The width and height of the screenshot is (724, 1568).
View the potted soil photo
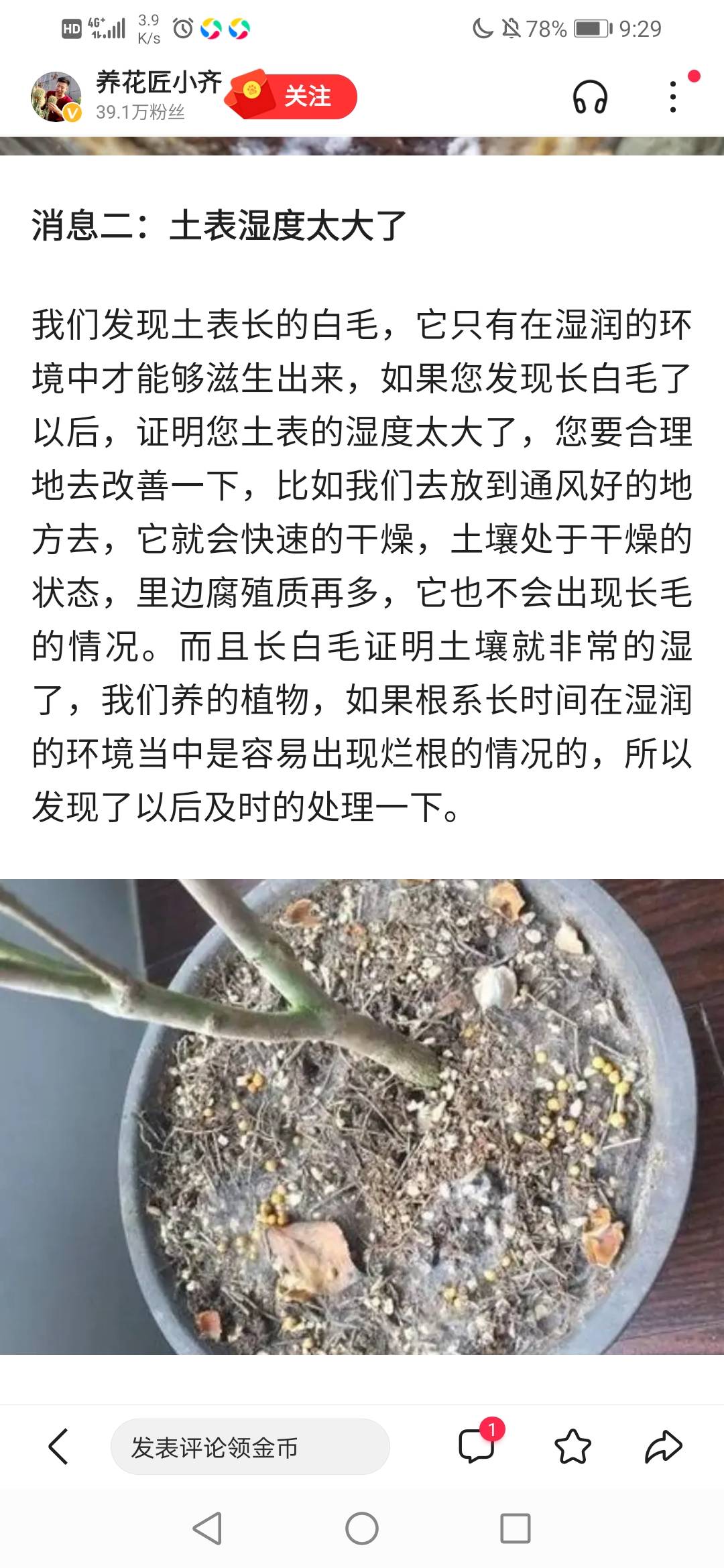(362, 1116)
